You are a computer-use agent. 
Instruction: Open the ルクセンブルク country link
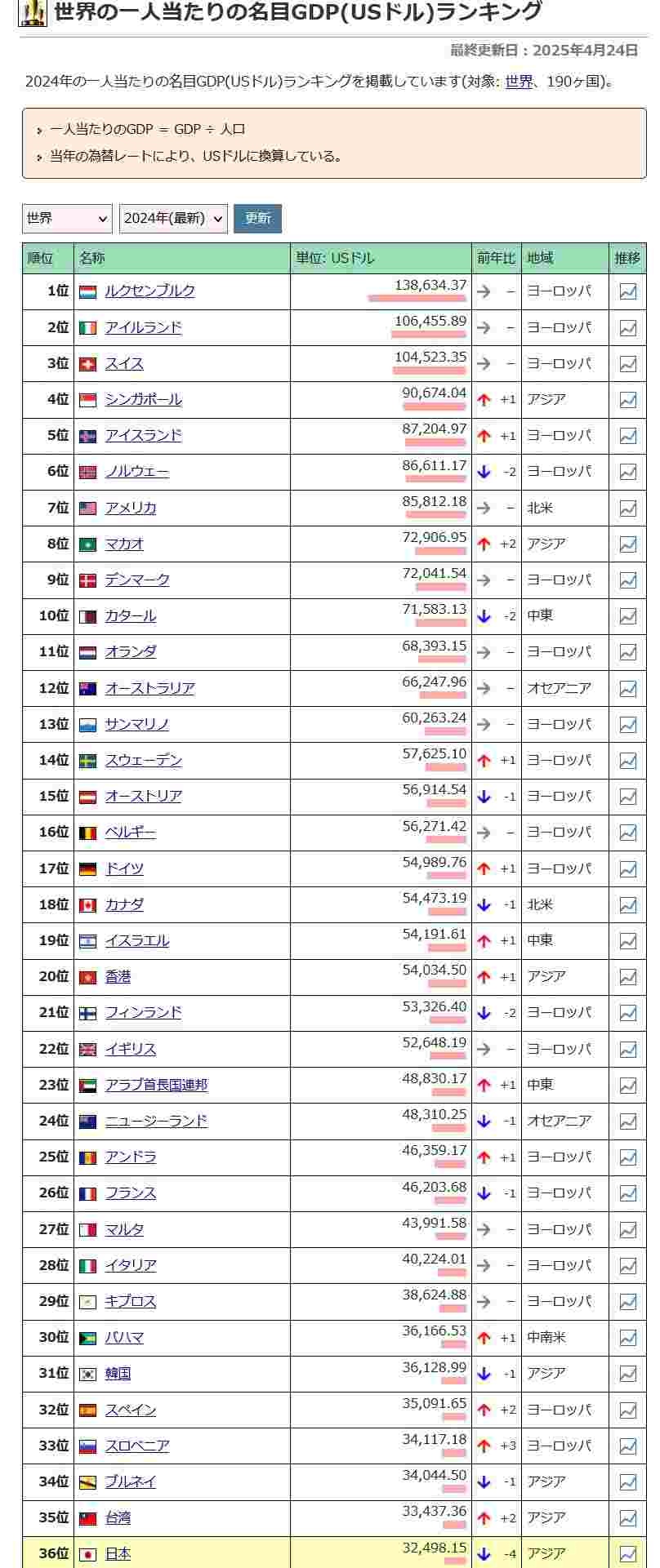[150, 291]
